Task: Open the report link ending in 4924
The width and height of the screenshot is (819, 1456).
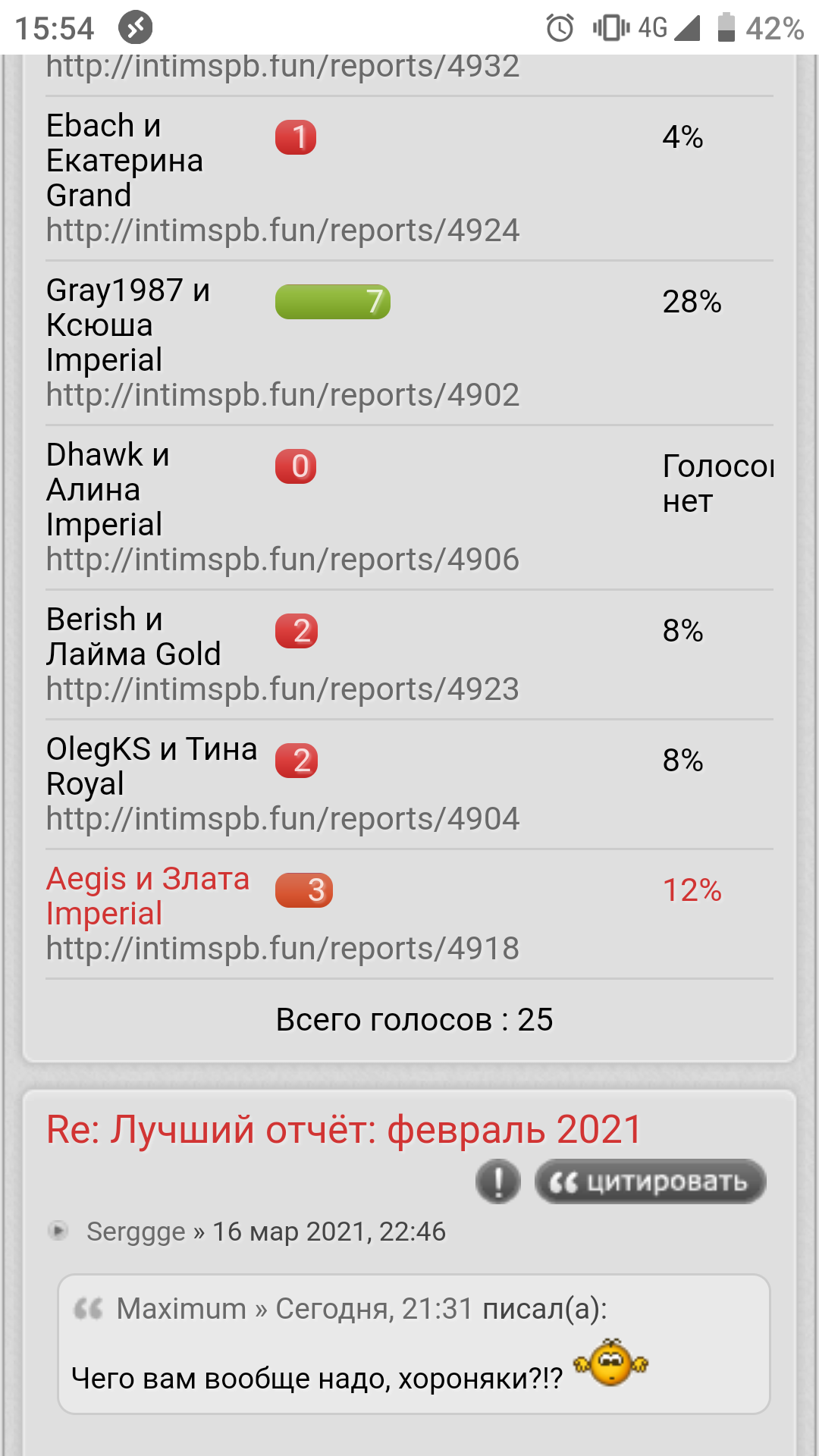Action: [x=282, y=231]
